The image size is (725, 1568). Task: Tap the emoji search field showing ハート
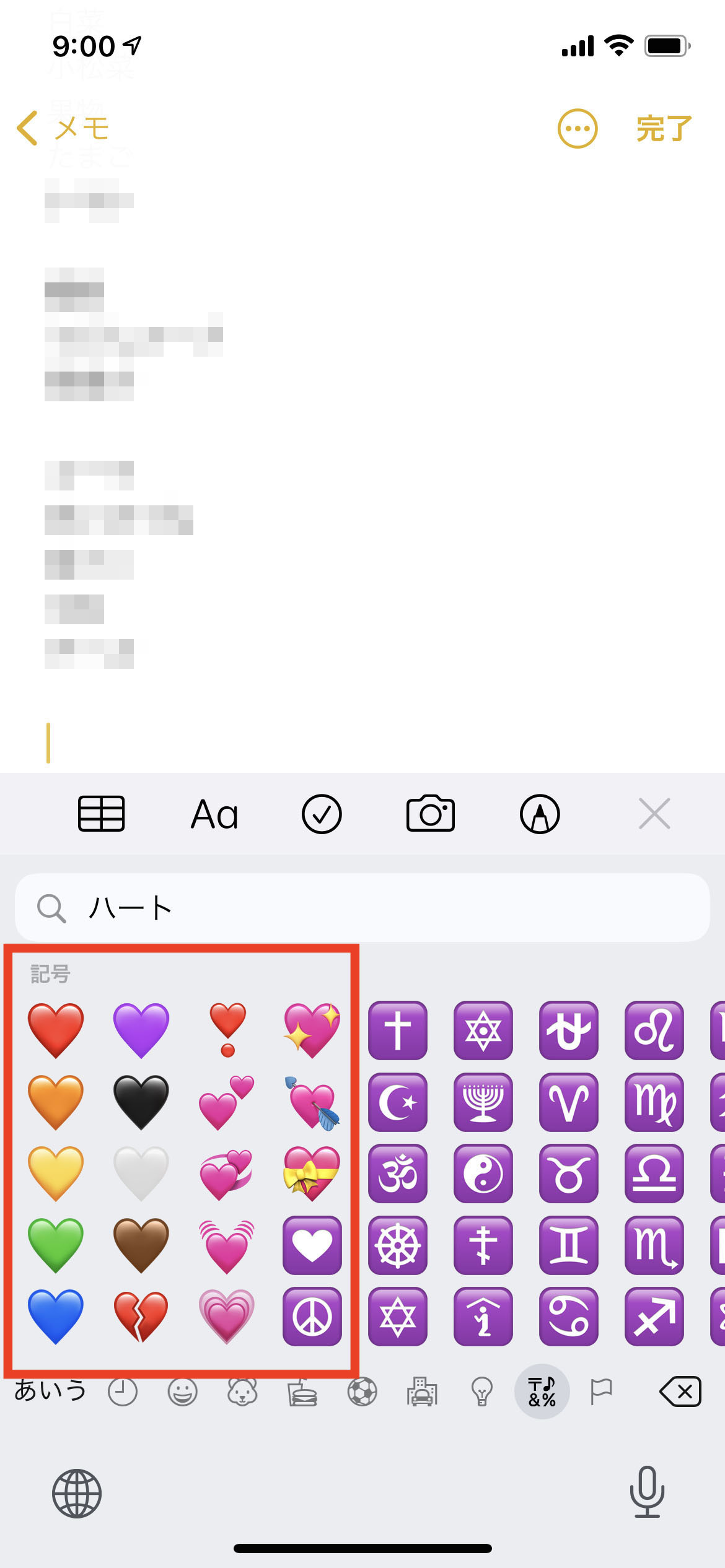point(362,908)
